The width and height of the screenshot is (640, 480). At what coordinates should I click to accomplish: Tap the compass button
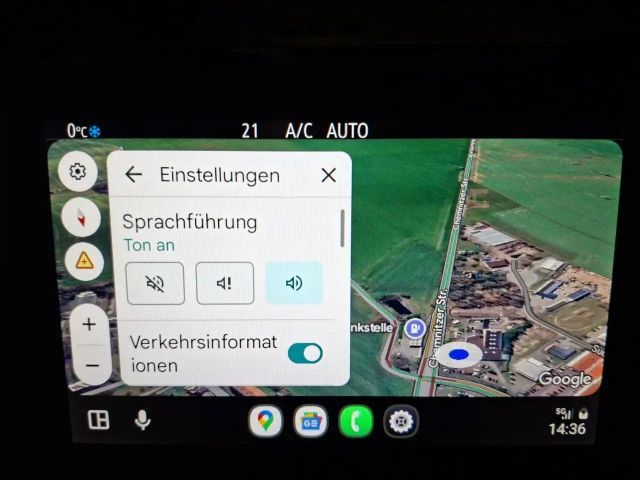click(81, 217)
